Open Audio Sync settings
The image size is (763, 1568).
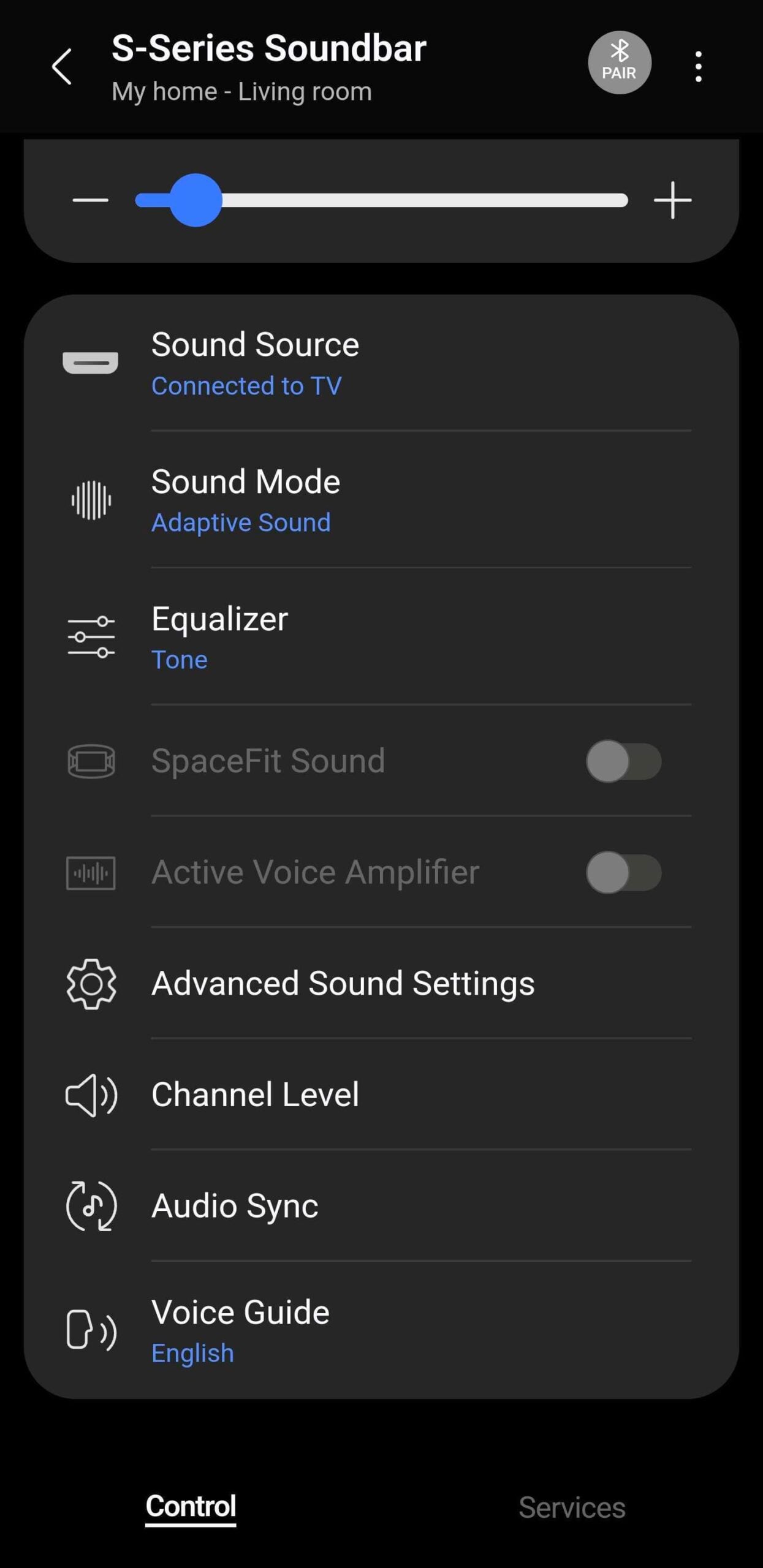click(x=380, y=1205)
